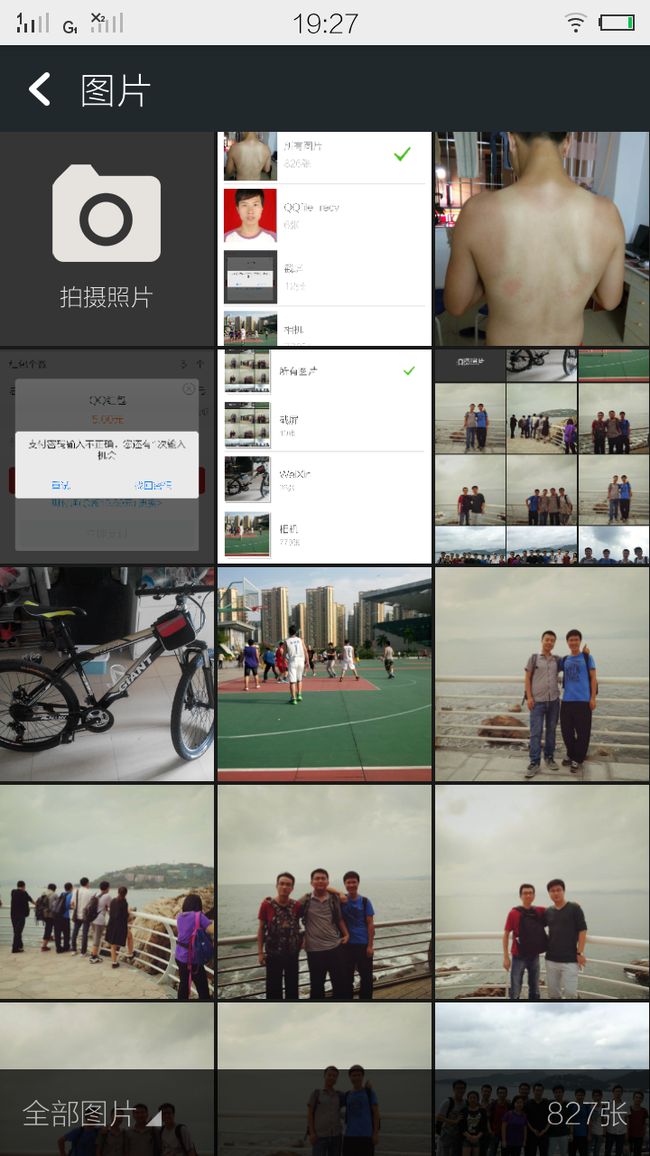Choose the GIANT bicycle photo

[x=107, y=674]
